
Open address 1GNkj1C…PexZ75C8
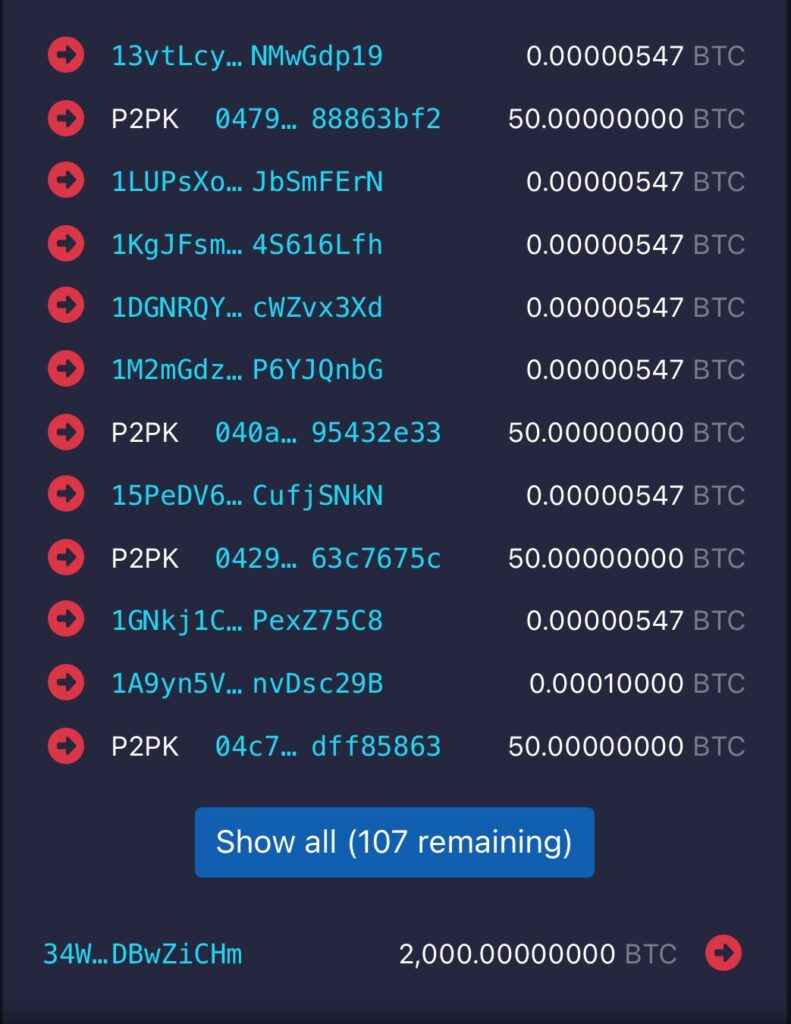click(x=247, y=621)
